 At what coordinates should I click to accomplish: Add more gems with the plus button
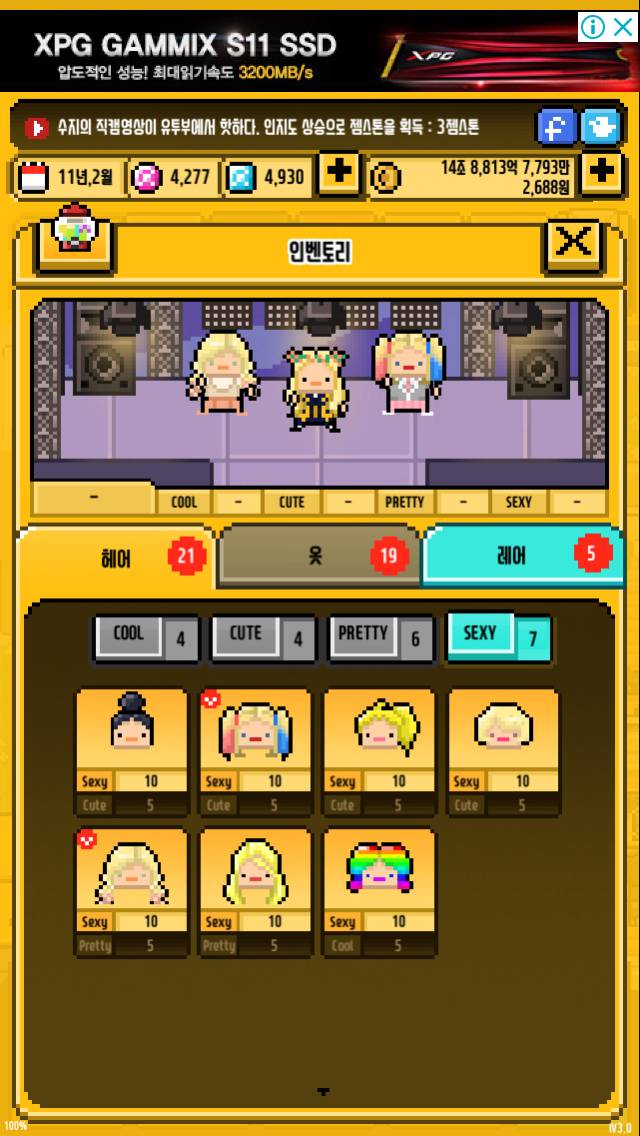click(x=339, y=174)
